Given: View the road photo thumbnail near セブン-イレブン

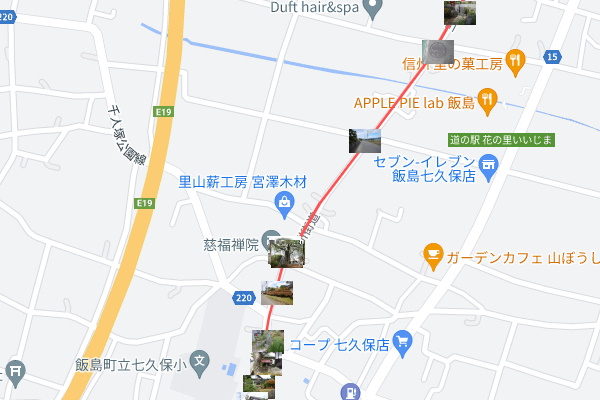Looking at the screenshot, I should point(364,140).
